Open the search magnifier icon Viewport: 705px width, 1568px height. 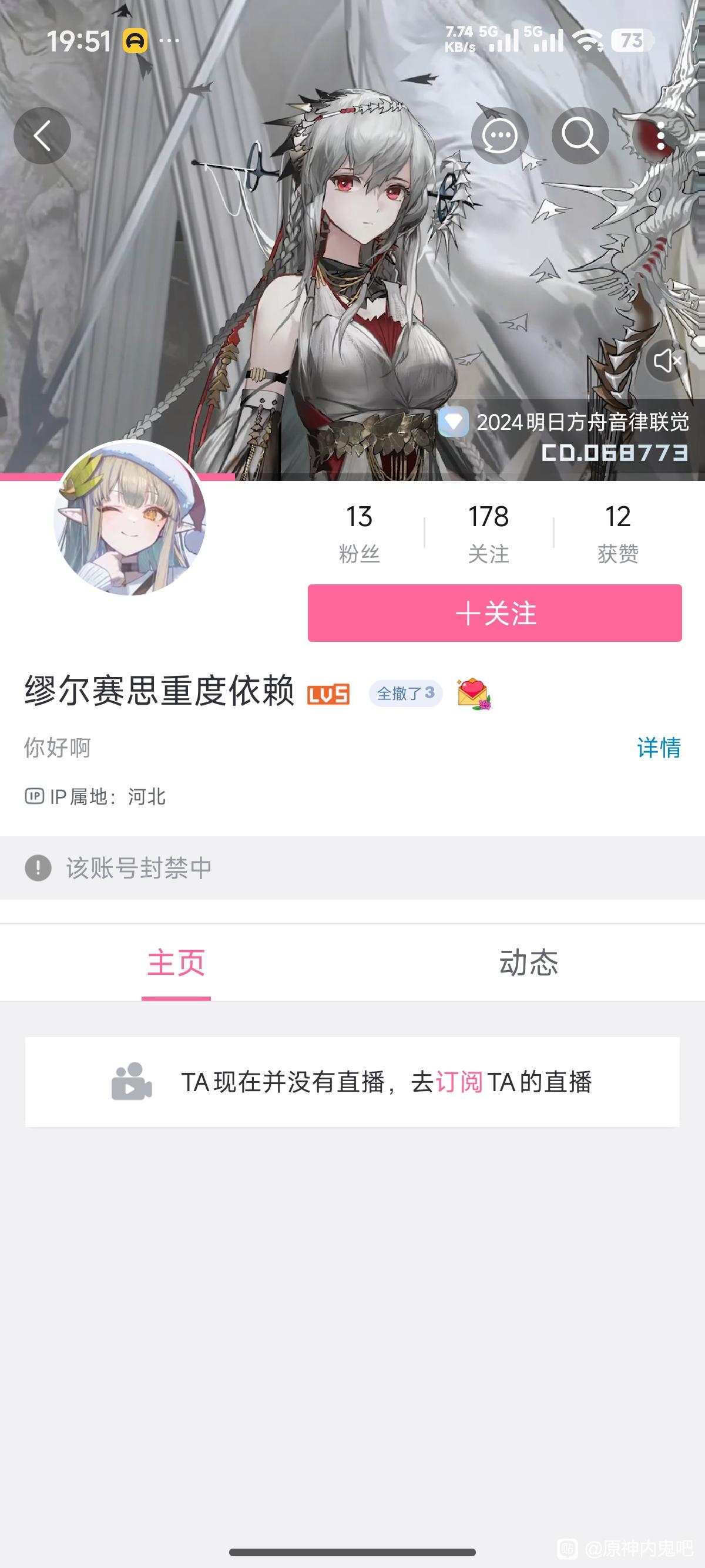pyautogui.click(x=580, y=135)
